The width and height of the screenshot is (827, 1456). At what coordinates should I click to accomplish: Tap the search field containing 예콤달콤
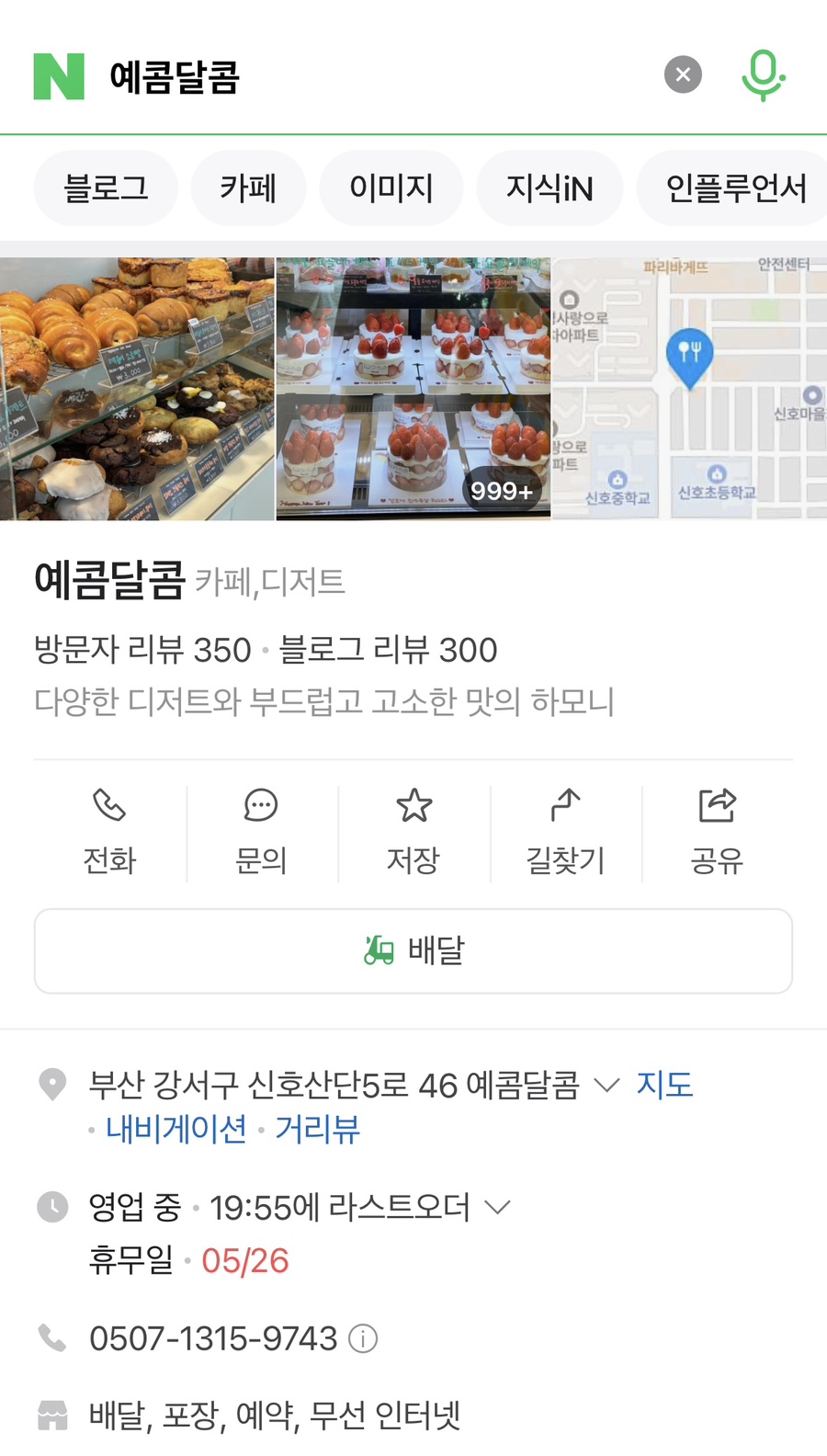(x=368, y=77)
